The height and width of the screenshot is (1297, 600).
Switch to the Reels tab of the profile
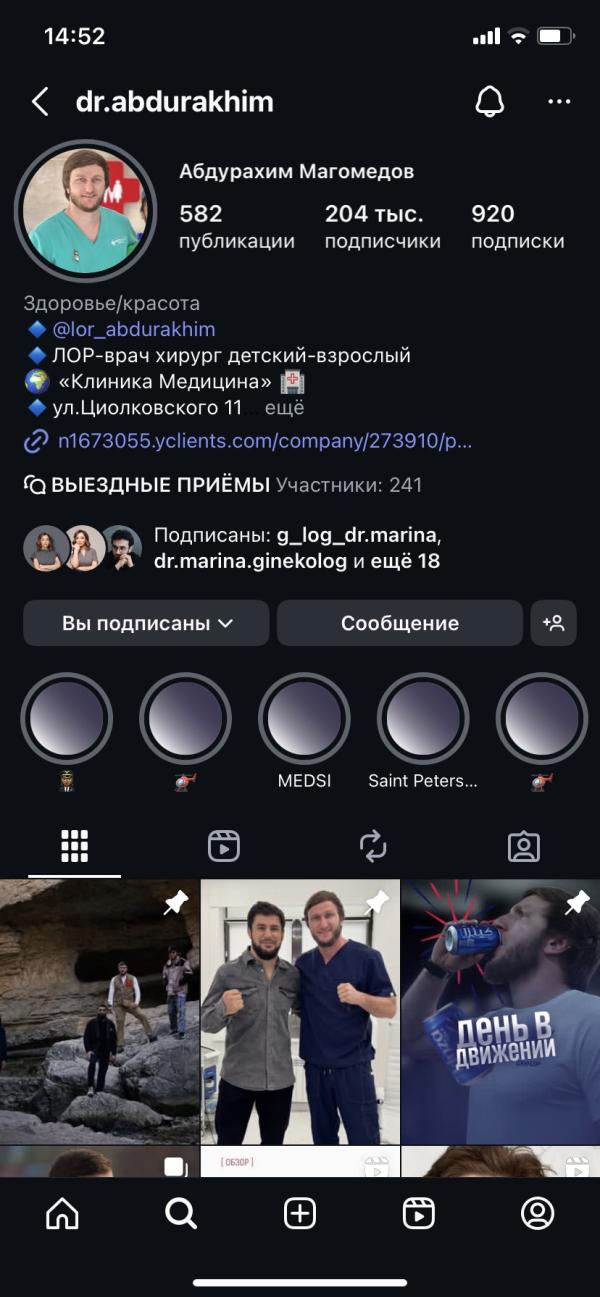pyautogui.click(x=224, y=846)
